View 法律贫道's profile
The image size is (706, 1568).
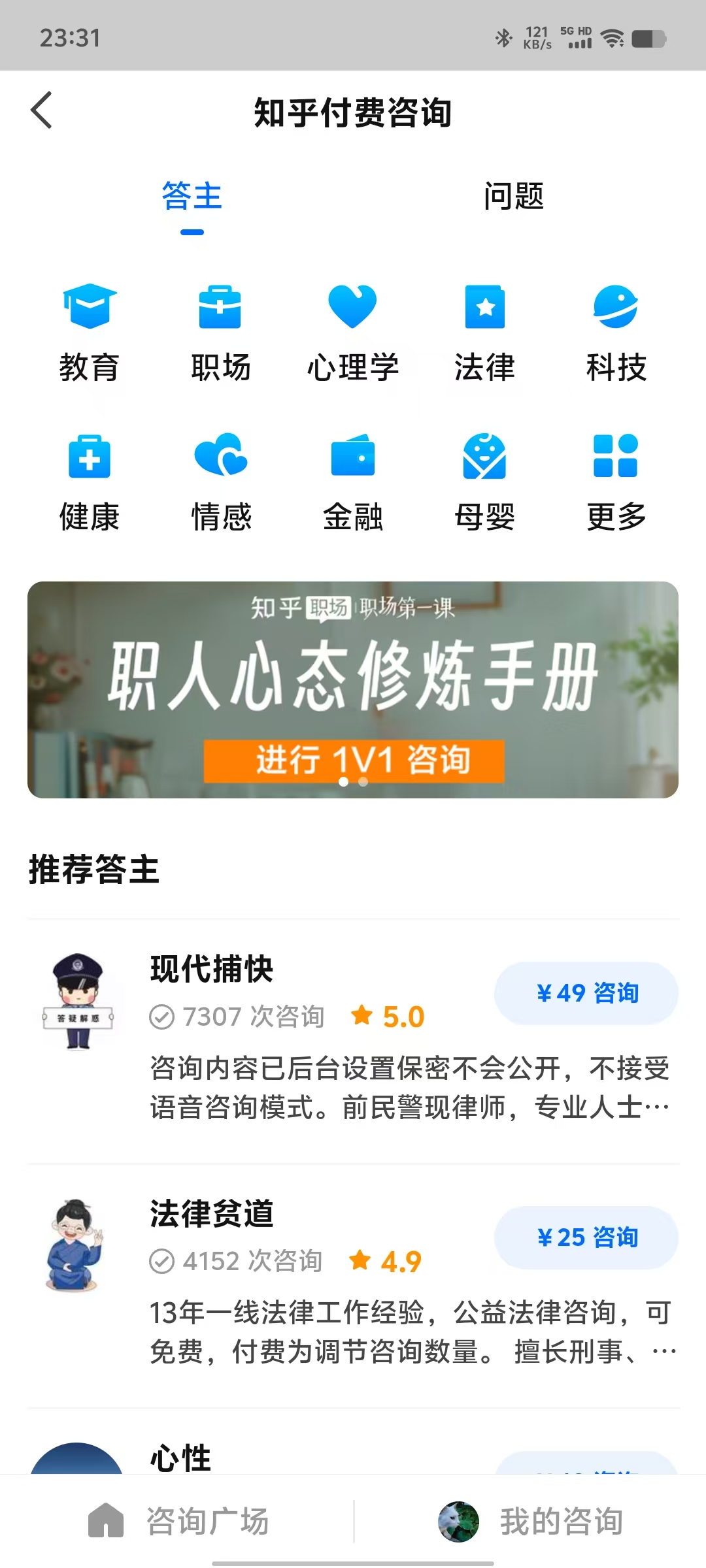click(x=211, y=1213)
